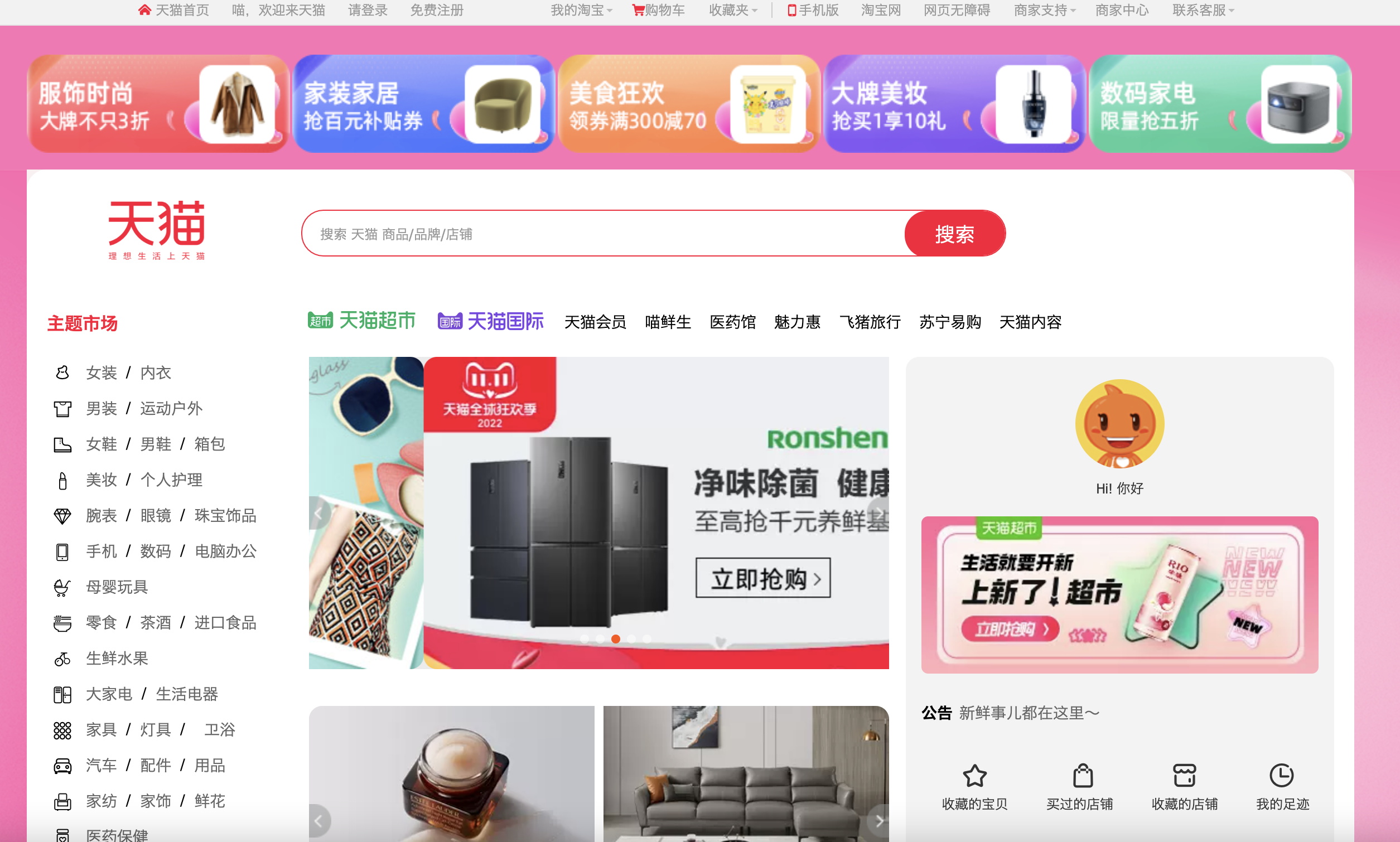The height and width of the screenshot is (842, 1400).
Task: Open the 免费注册 registration link
Action: tap(436, 10)
